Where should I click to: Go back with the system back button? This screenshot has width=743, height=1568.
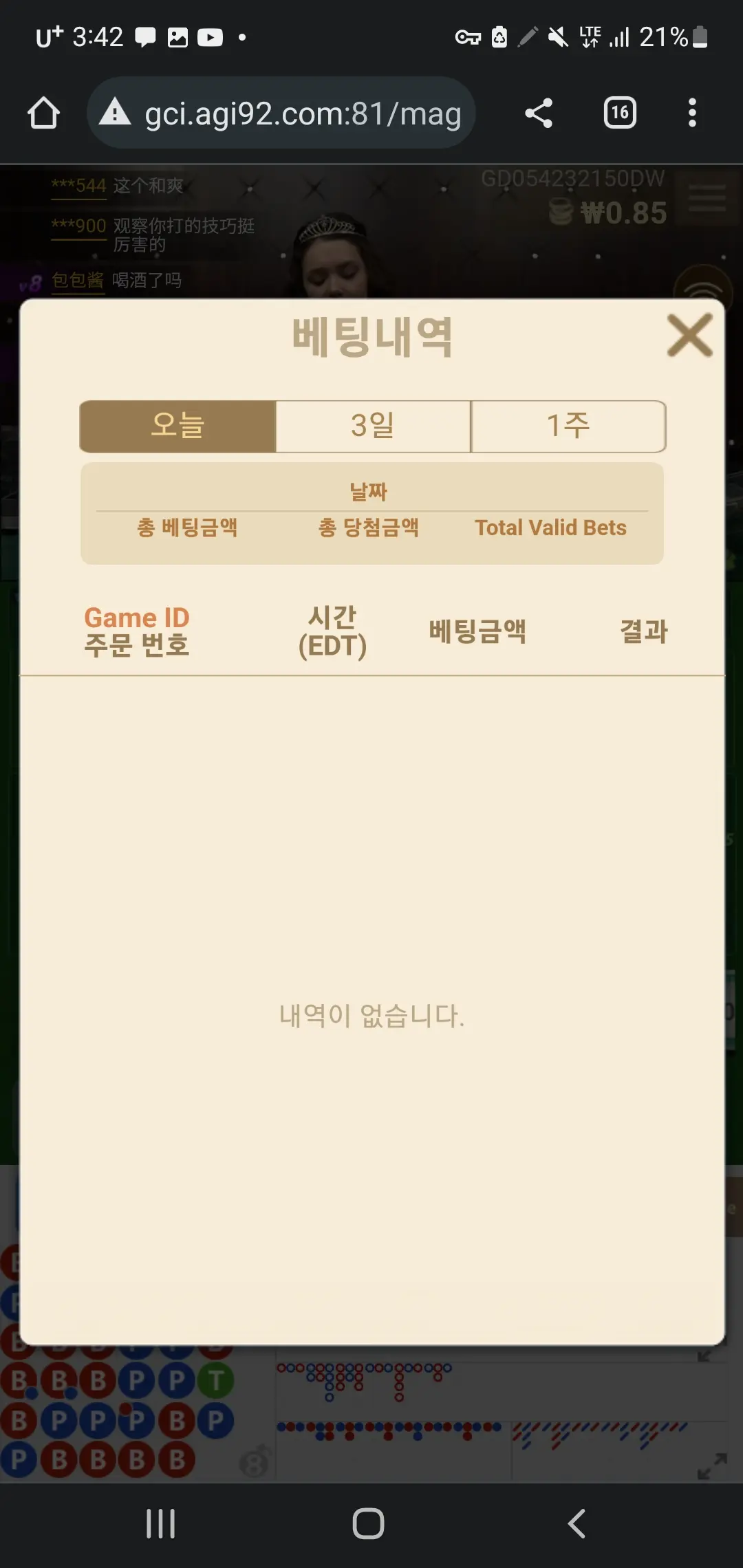pyautogui.click(x=577, y=1523)
